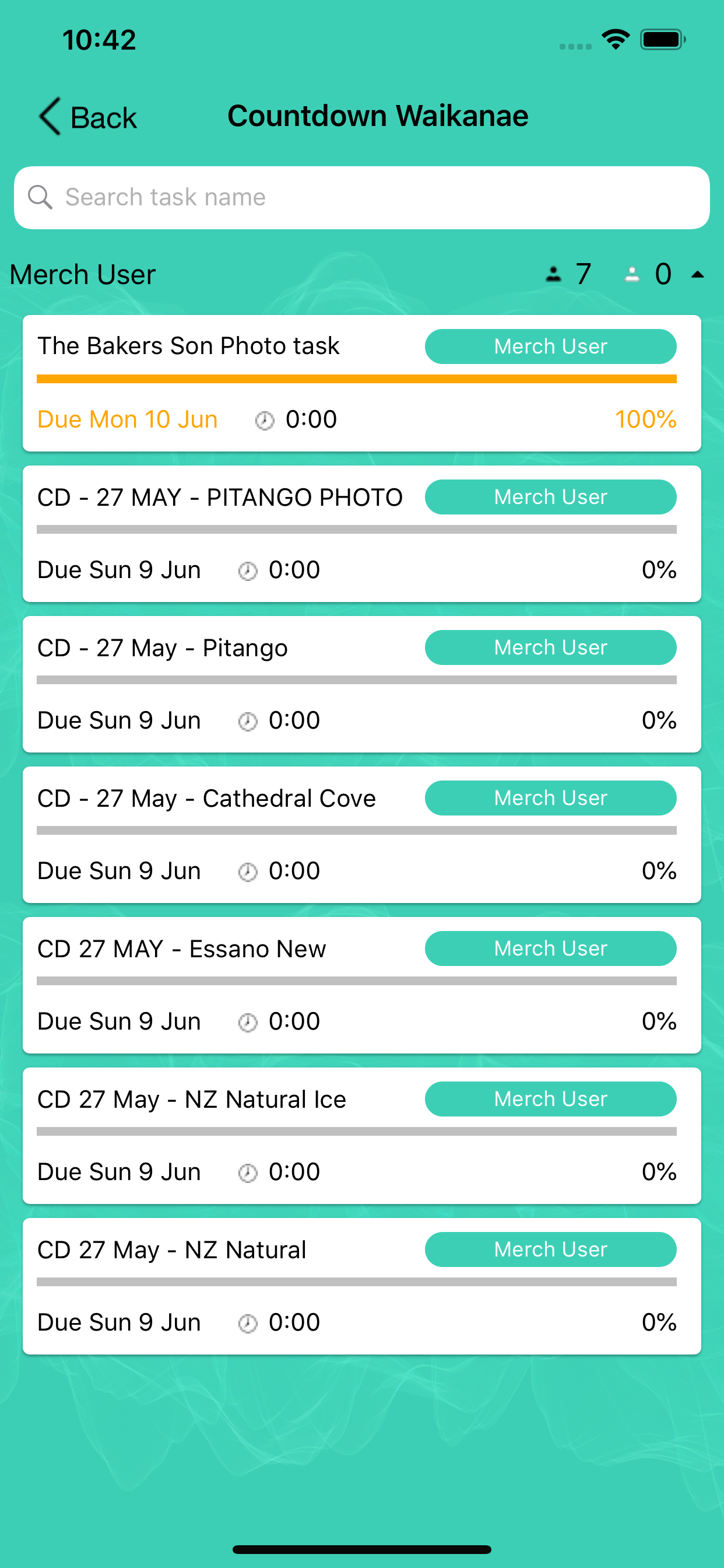Open CD - 27 May - Pitango task

point(362,684)
